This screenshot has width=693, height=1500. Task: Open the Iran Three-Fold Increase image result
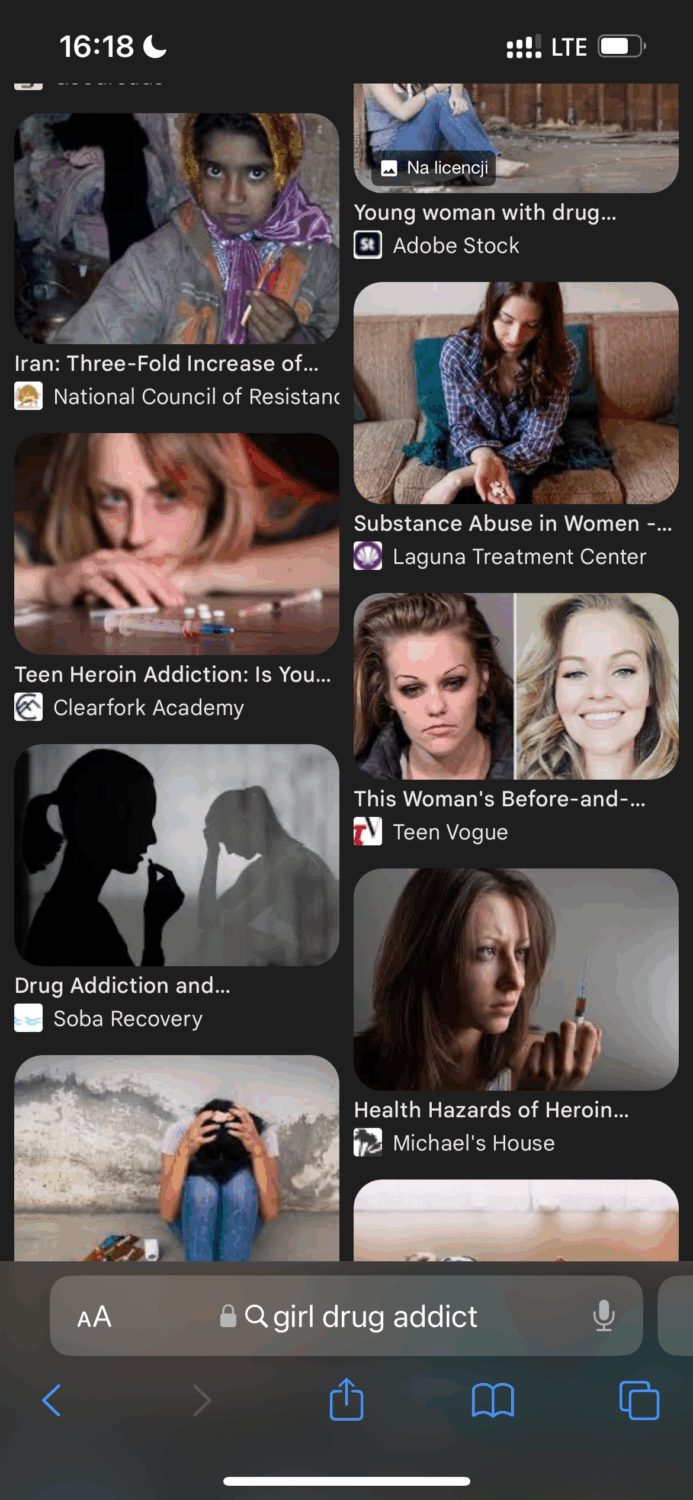tap(176, 228)
